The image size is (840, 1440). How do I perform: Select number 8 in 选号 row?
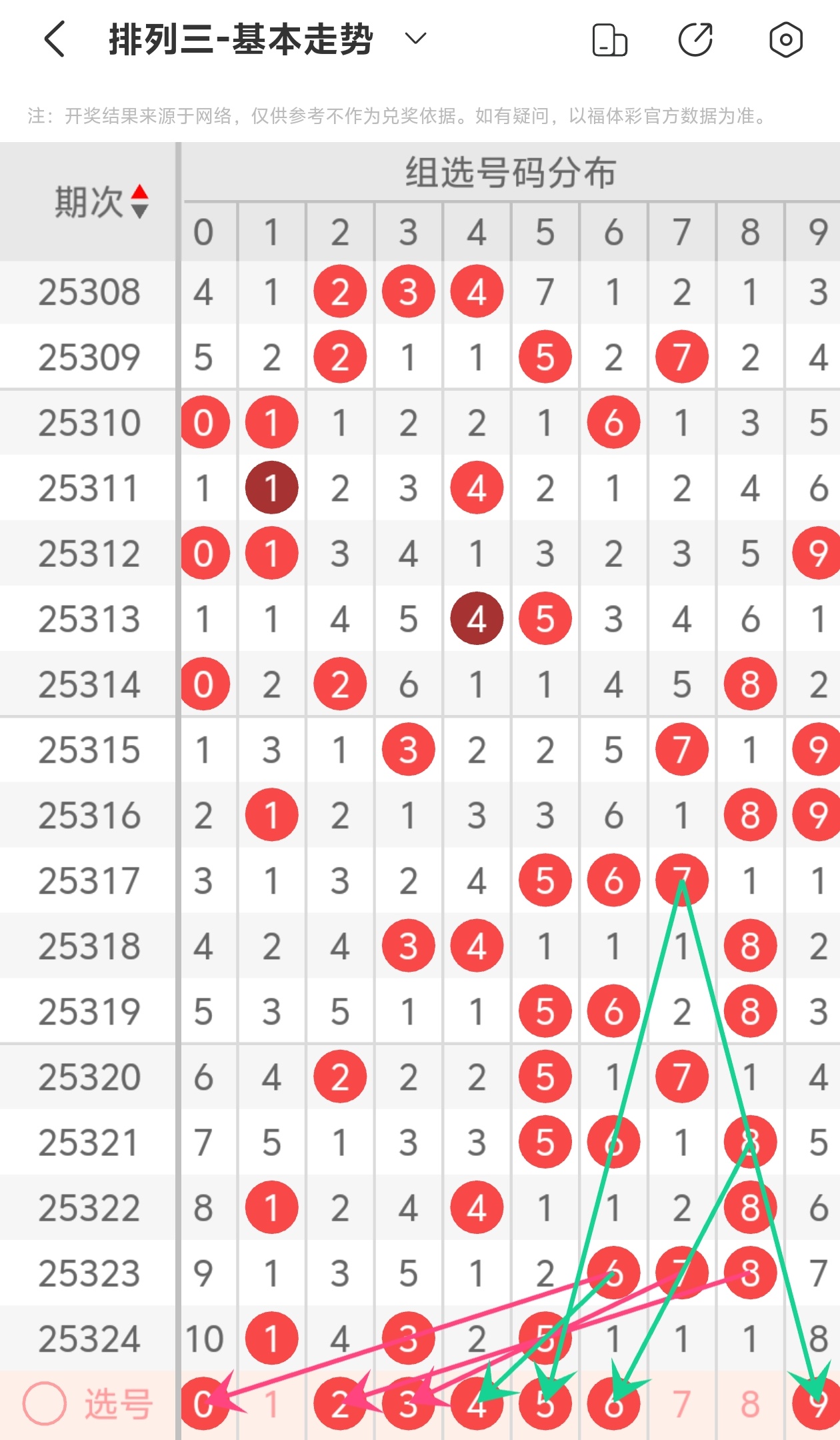coord(750,1404)
